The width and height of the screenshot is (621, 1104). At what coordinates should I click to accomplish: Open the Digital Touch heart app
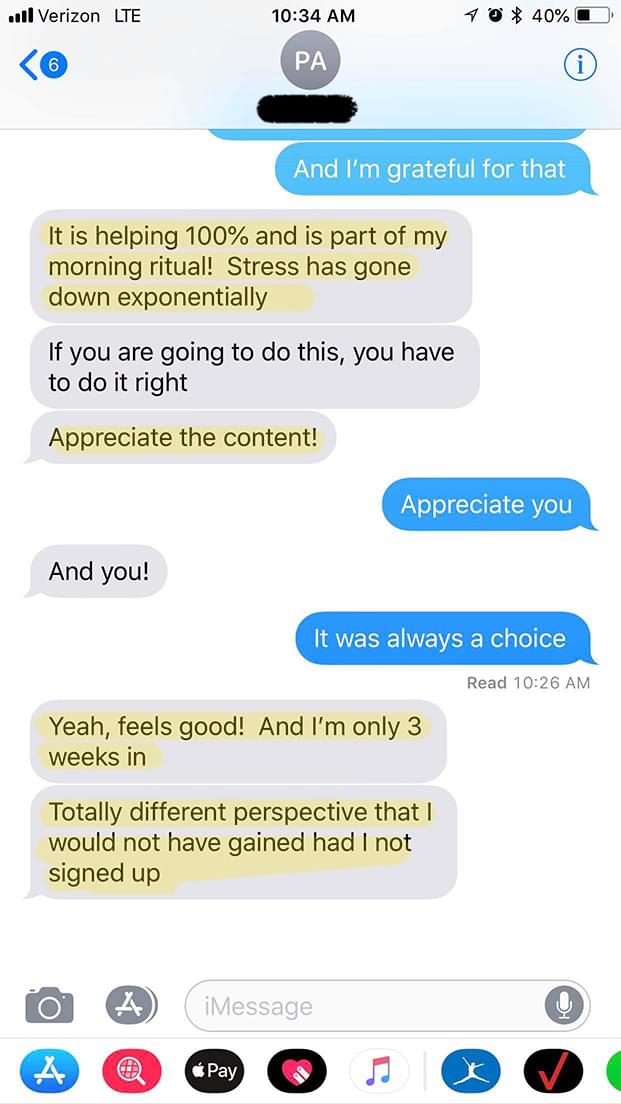[x=296, y=1071]
